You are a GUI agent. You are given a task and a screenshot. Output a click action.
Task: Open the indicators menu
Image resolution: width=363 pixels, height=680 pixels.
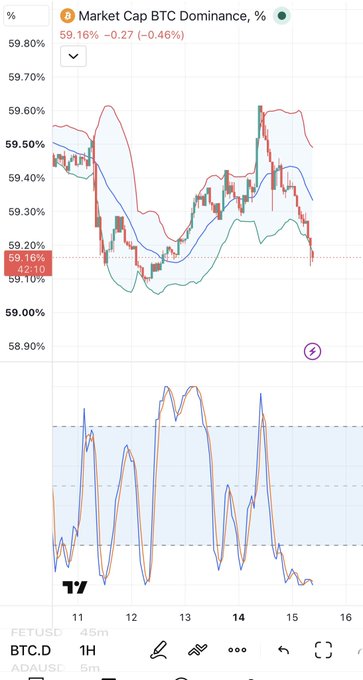click(198, 650)
